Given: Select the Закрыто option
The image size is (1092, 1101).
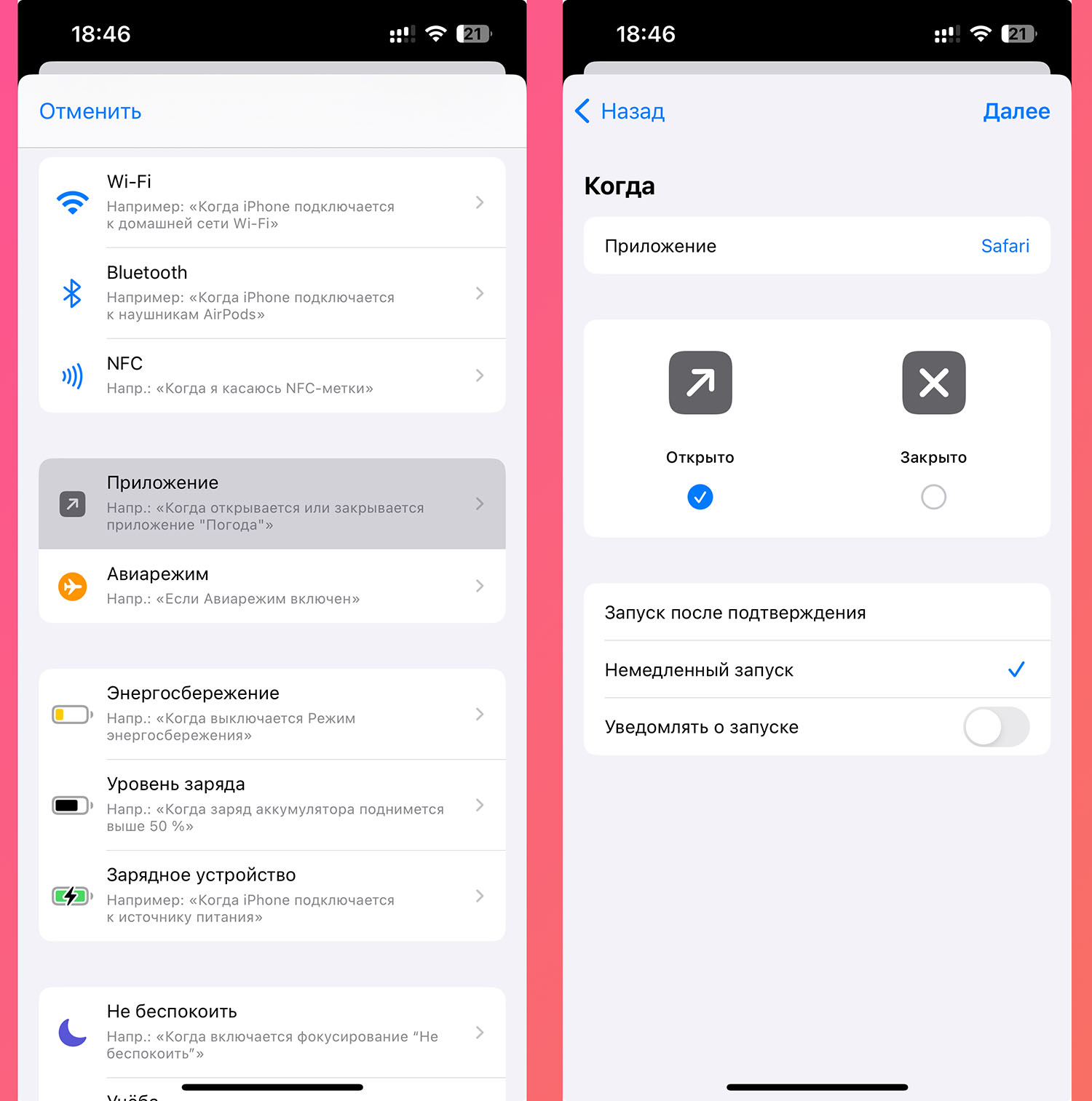Looking at the screenshot, I should coord(933,497).
